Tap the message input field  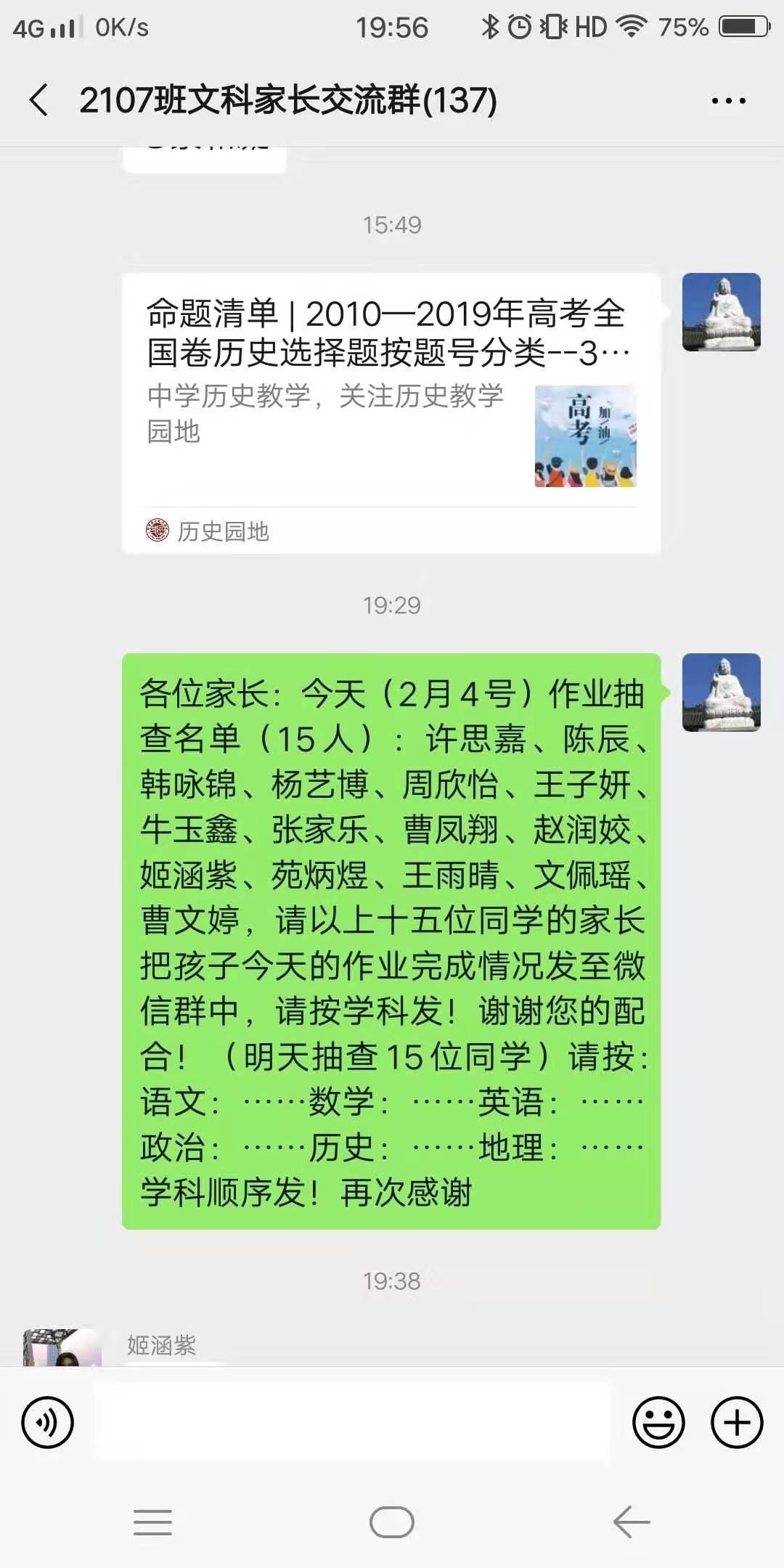click(x=348, y=1422)
